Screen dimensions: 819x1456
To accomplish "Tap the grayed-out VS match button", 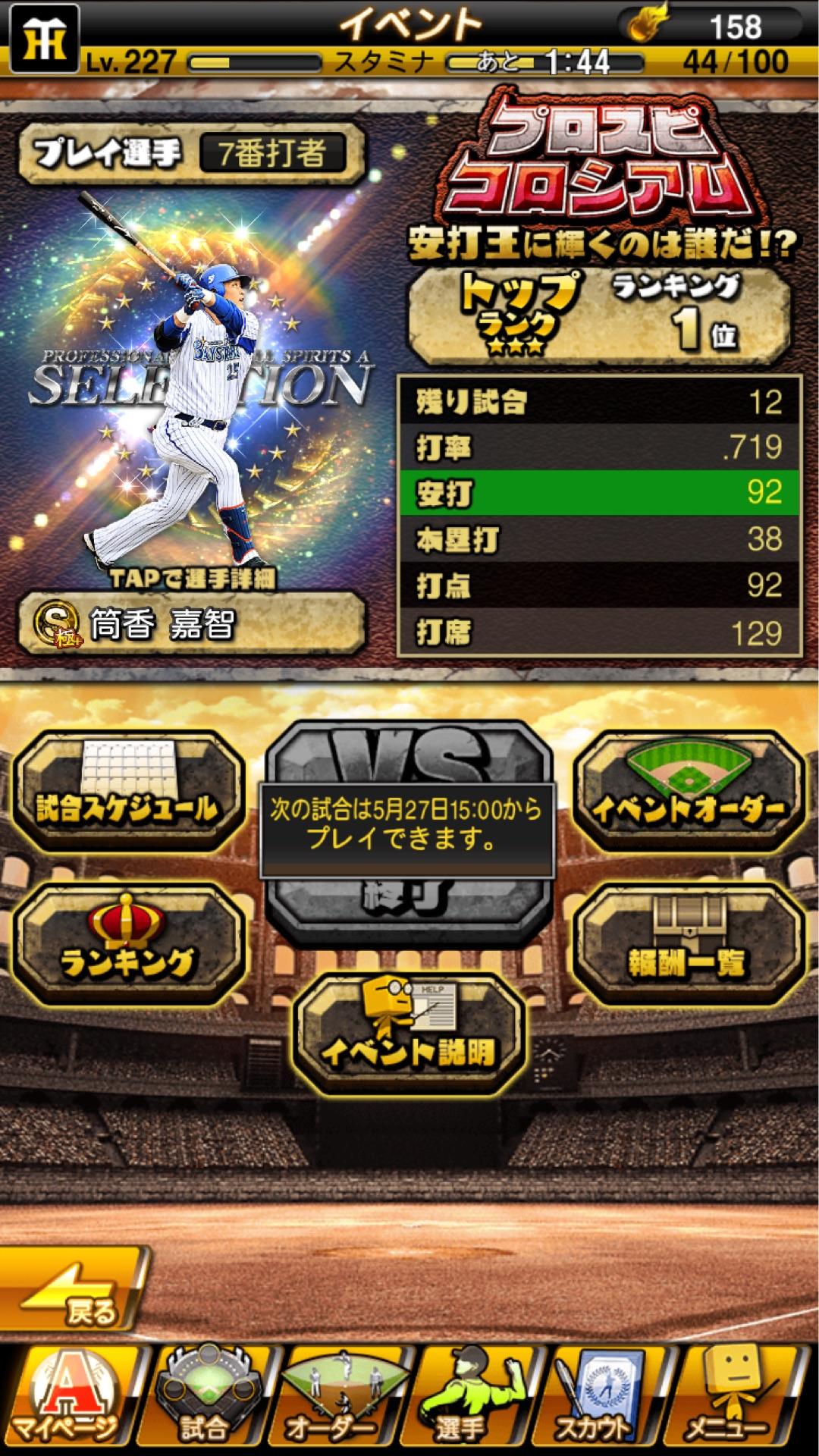I will pyautogui.click(x=409, y=758).
